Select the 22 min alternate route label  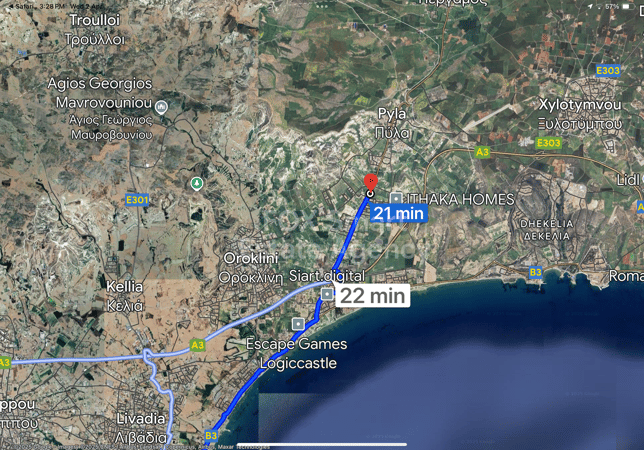373,296
